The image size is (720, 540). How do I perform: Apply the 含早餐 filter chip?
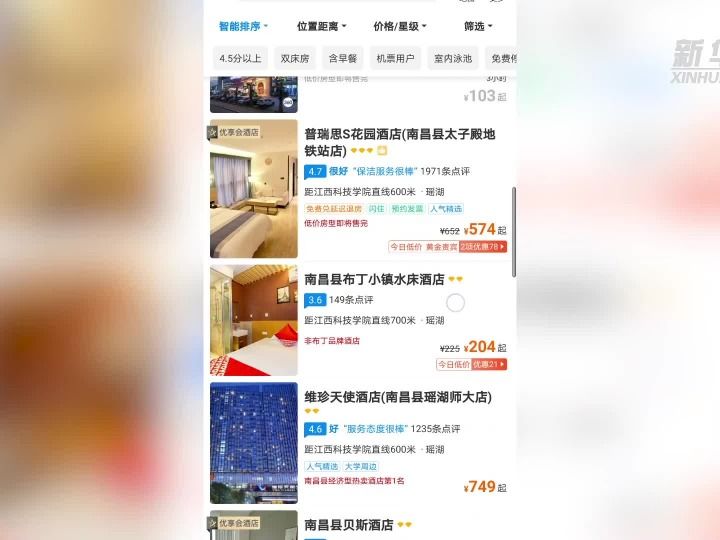343,58
